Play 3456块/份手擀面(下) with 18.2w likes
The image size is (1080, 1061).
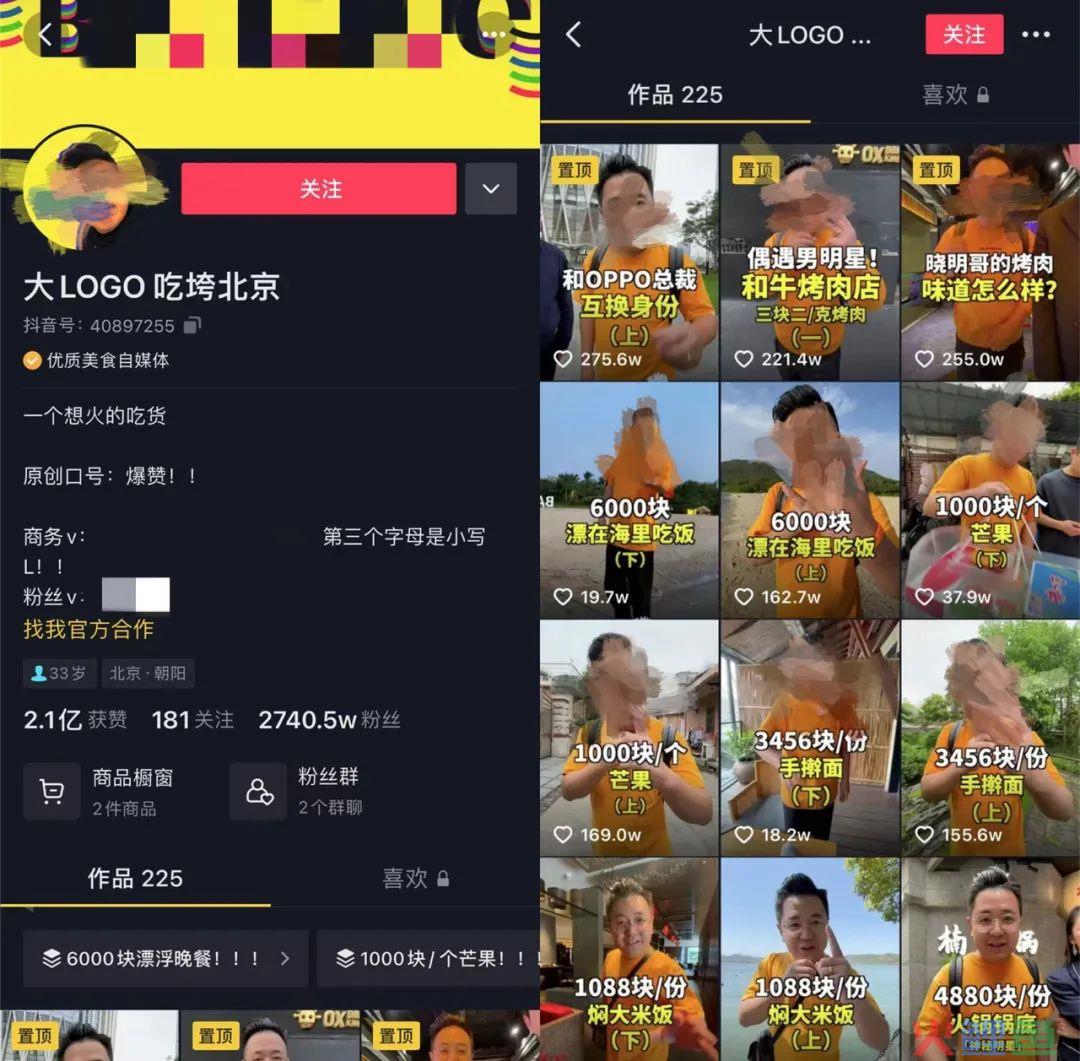click(810, 737)
